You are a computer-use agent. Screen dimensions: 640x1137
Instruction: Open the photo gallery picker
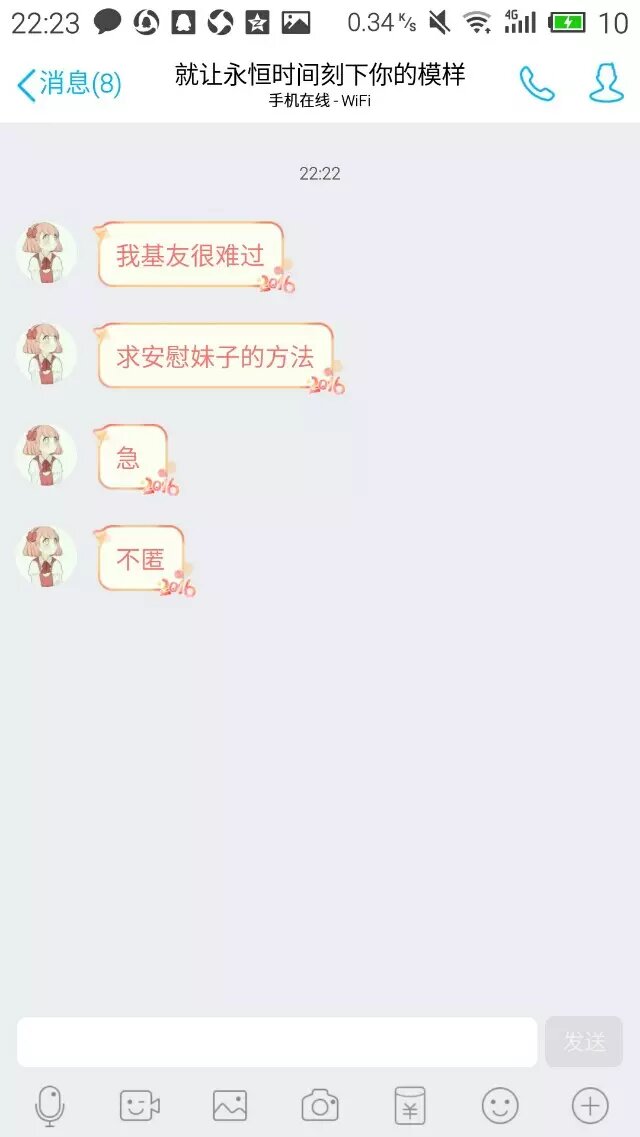coord(230,1106)
